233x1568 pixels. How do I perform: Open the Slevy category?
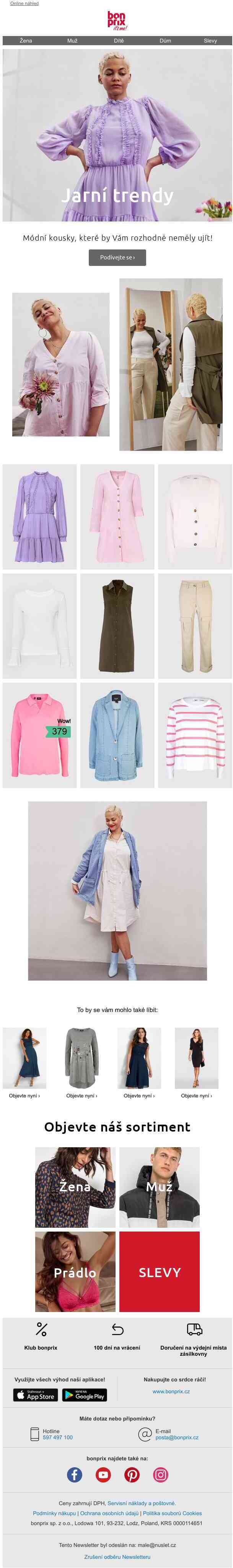pyautogui.click(x=210, y=41)
